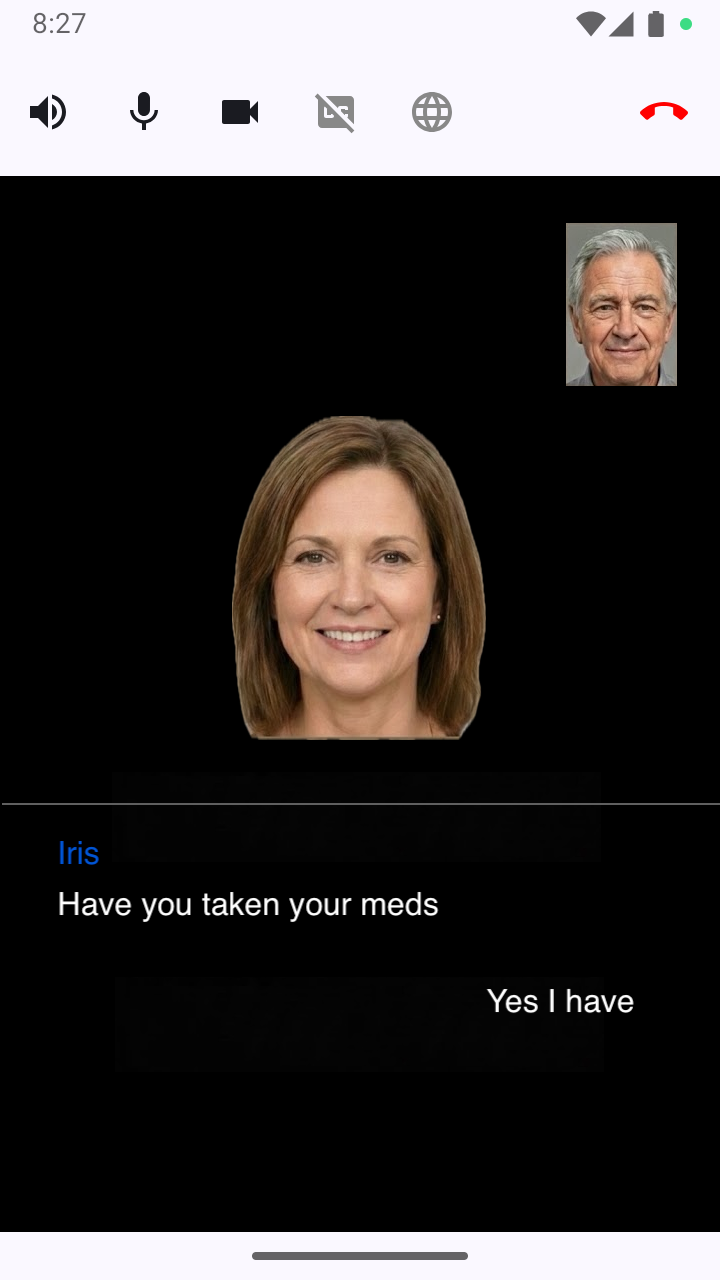Toggle the speaker audio icon
720x1280 pixels.
point(48,112)
